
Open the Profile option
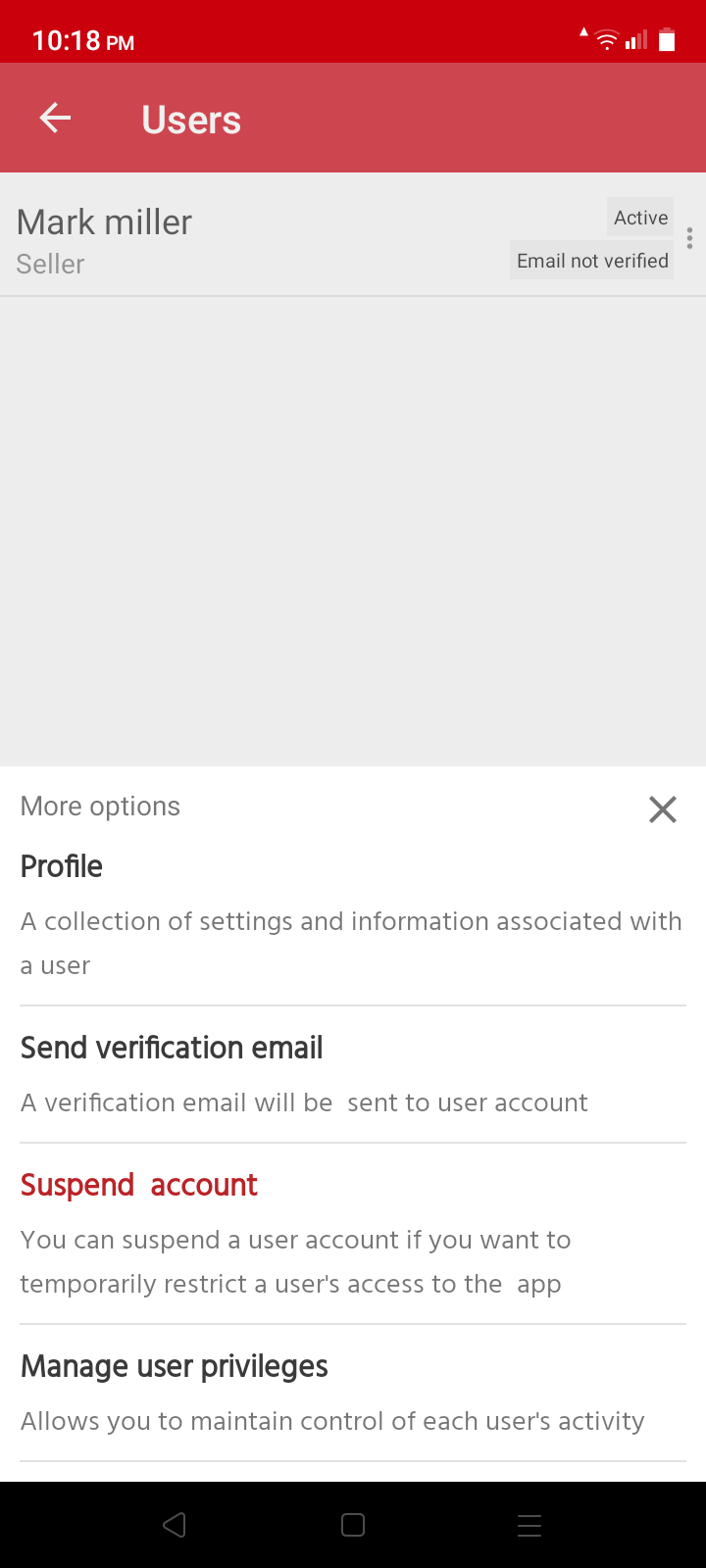tap(353, 915)
